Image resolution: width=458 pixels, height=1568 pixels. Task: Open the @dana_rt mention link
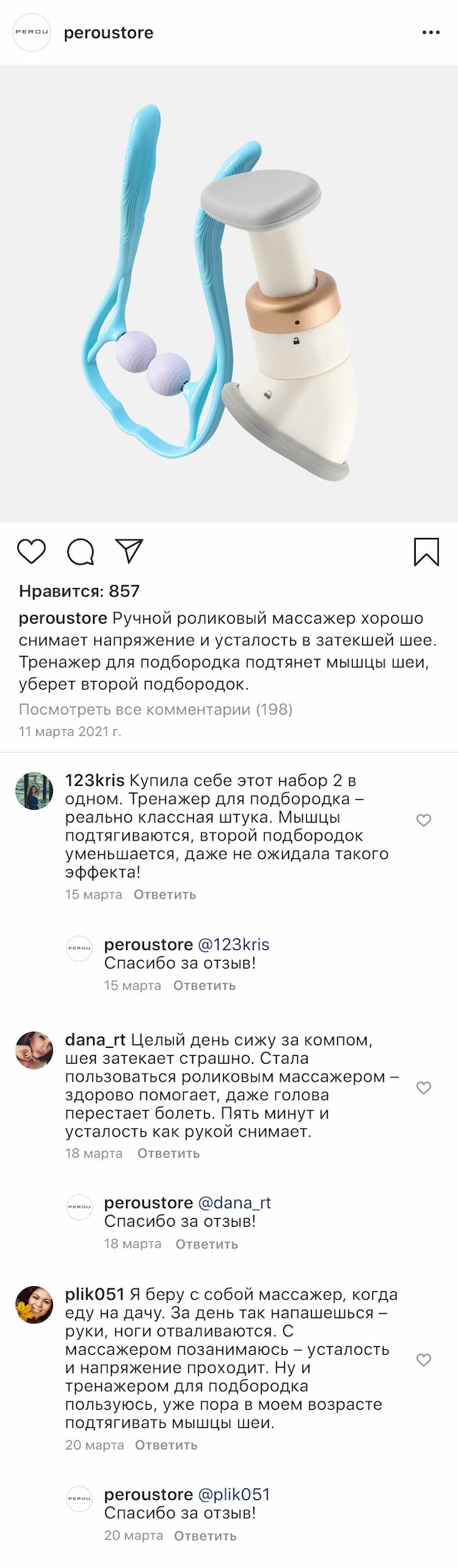click(234, 1202)
